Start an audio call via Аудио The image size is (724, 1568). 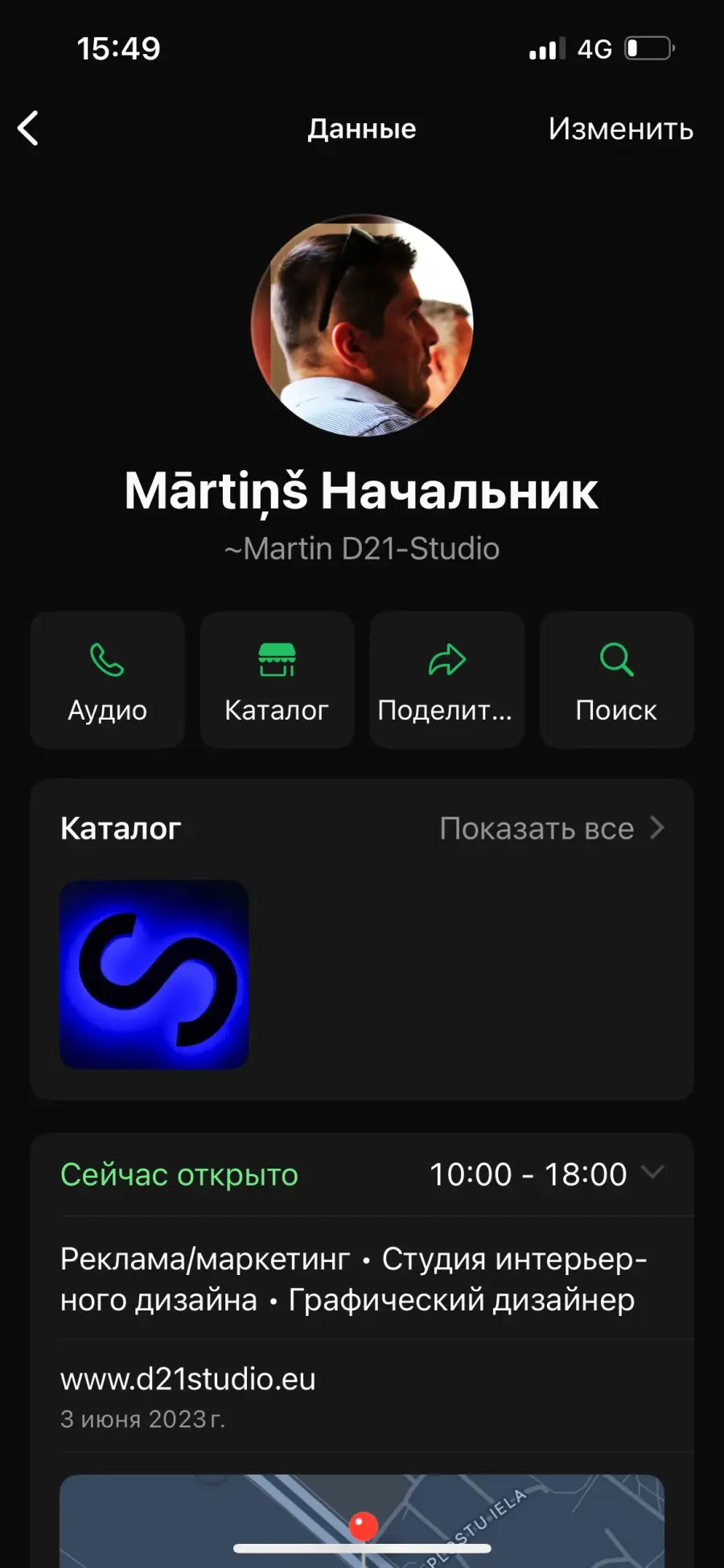108,680
